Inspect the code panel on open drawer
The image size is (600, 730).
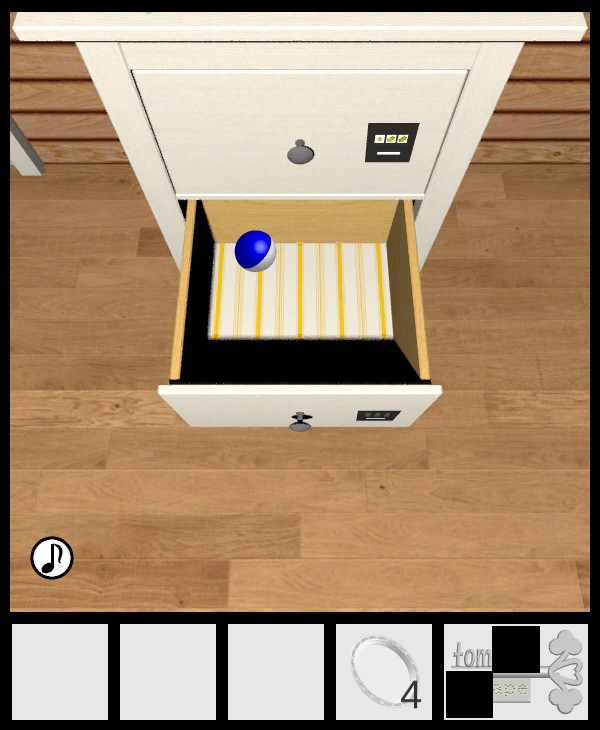[378, 415]
